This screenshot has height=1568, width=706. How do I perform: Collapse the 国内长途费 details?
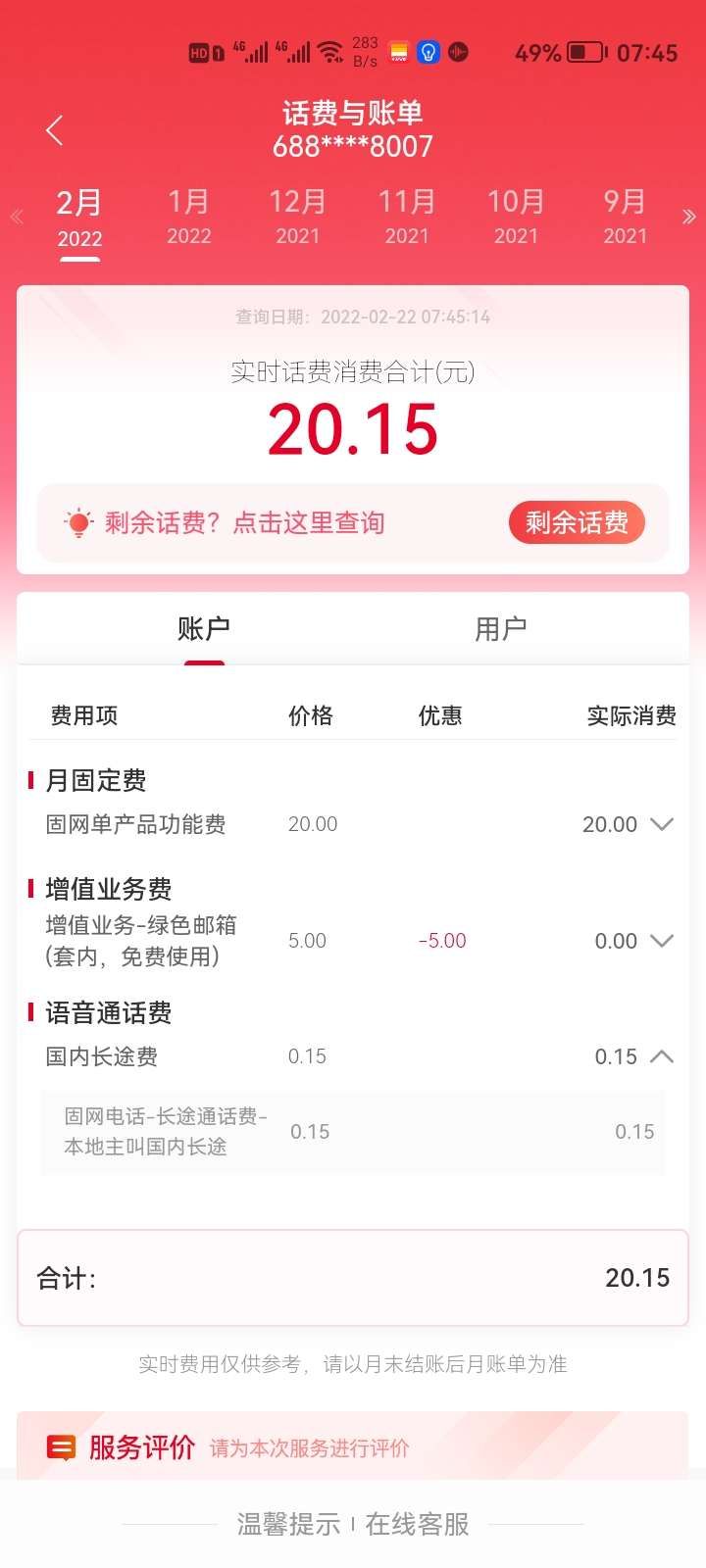(x=662, y=1056)
